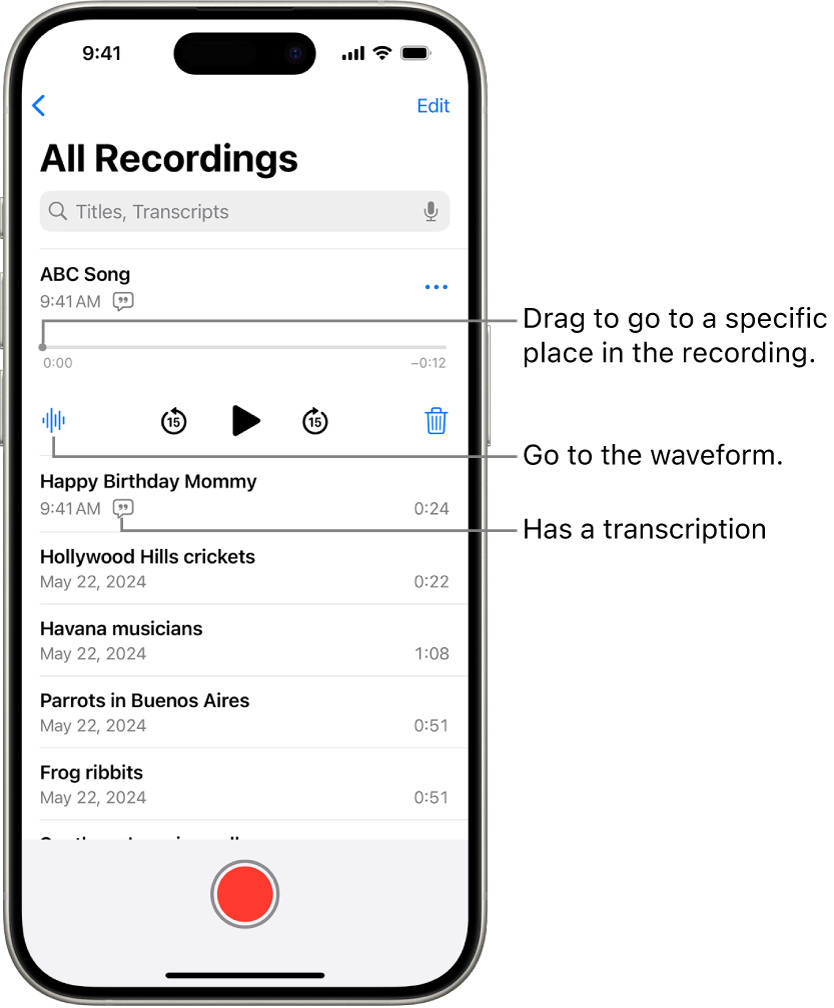Viewport: 834px width, 1008px height.
Task: Delete ABC Song with the trash icon
Action: point(436,421)
